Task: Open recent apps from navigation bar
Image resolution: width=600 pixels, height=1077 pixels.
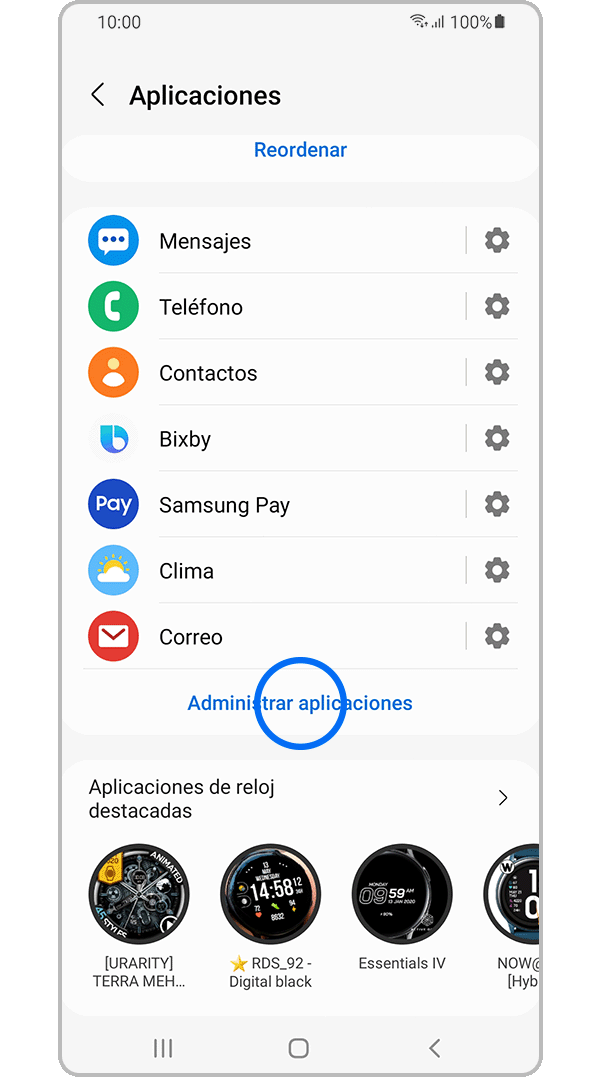Action: (163, 1047)
